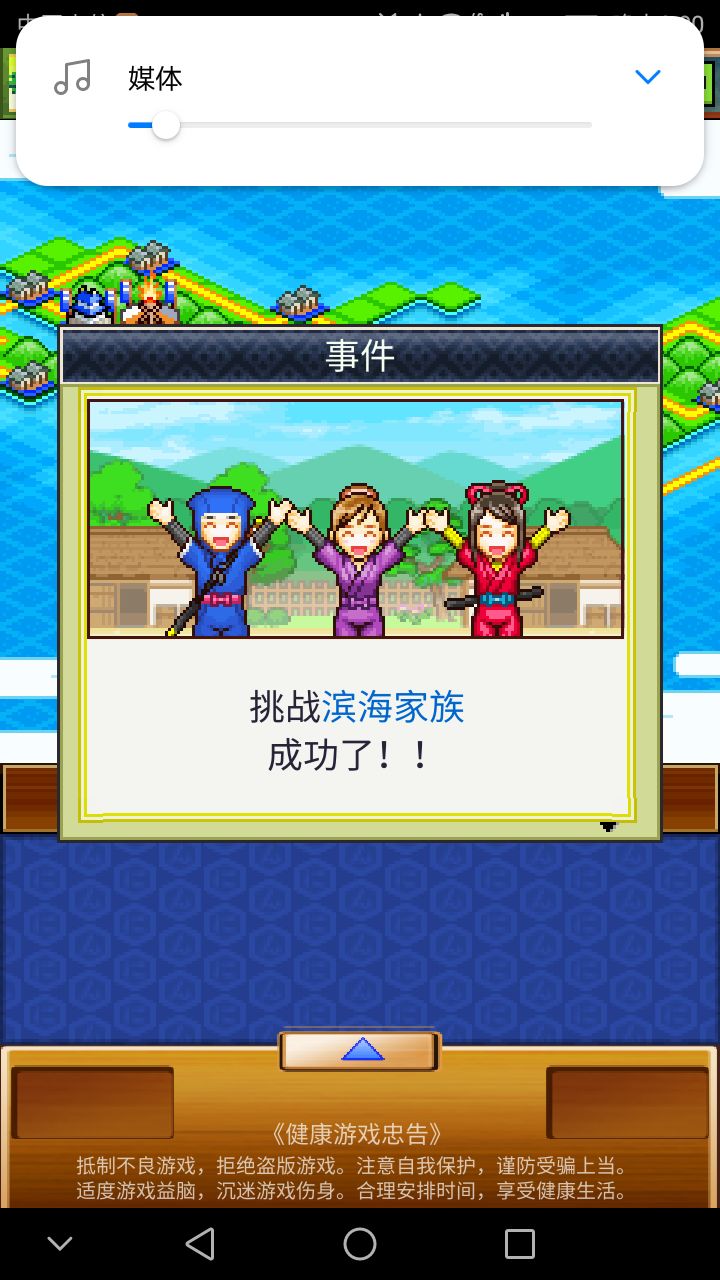Image resolution: width=720 pixels, height=1280 pixels.
Task: Tap the small black arrow inside the event dialog
Action: click(x=607, y=825)
